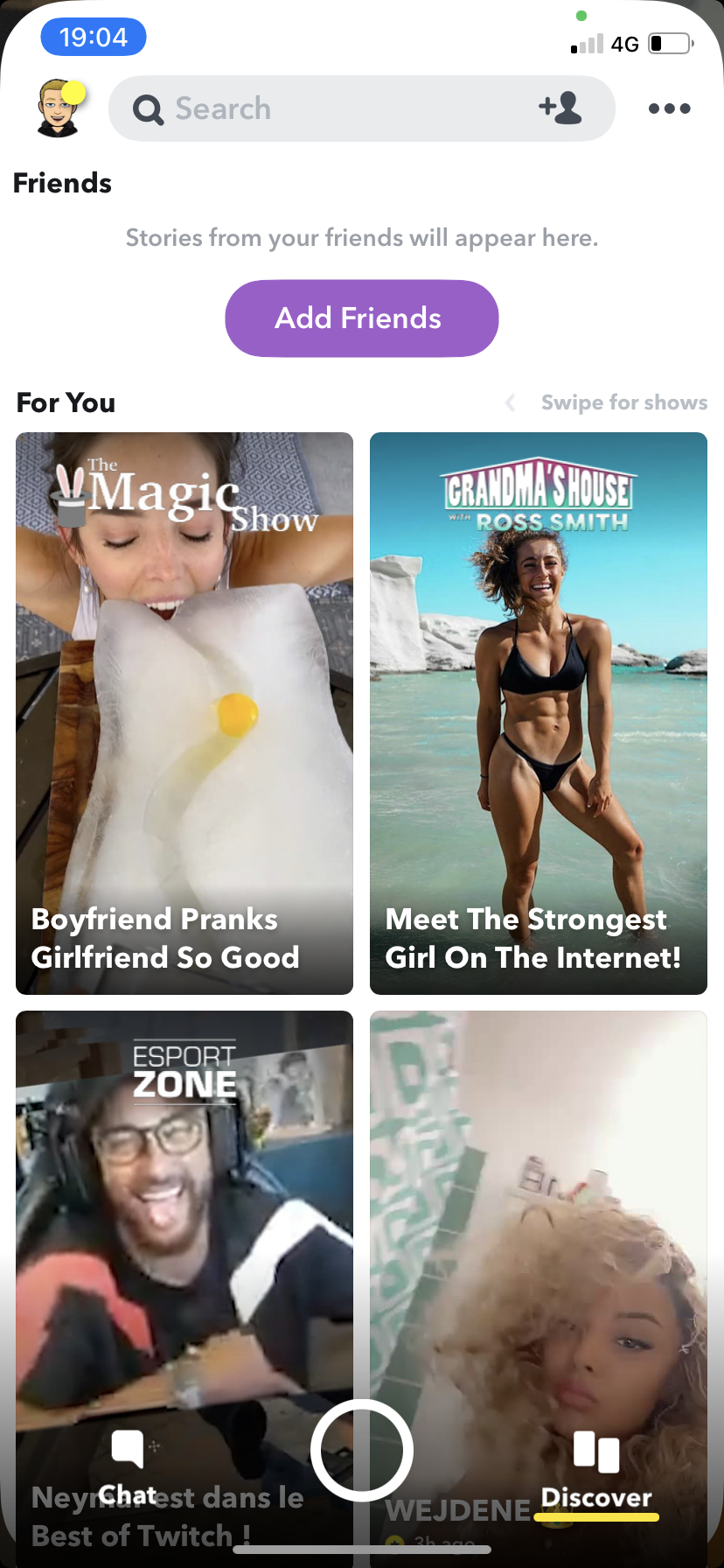This screenshot has height=1568, width=724.
Task: Open the Meet The Strongest Girl story
Action: pos(538,713)
